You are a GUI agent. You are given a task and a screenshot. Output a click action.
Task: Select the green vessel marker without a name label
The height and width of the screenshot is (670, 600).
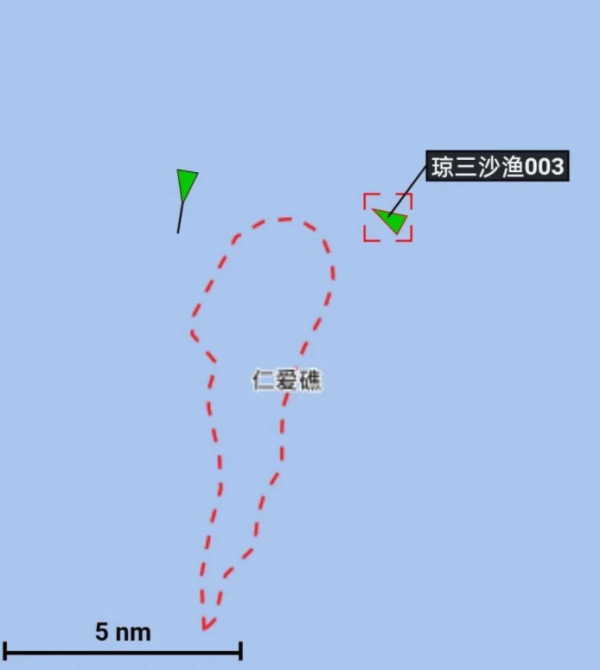click(x=186, y=185)
